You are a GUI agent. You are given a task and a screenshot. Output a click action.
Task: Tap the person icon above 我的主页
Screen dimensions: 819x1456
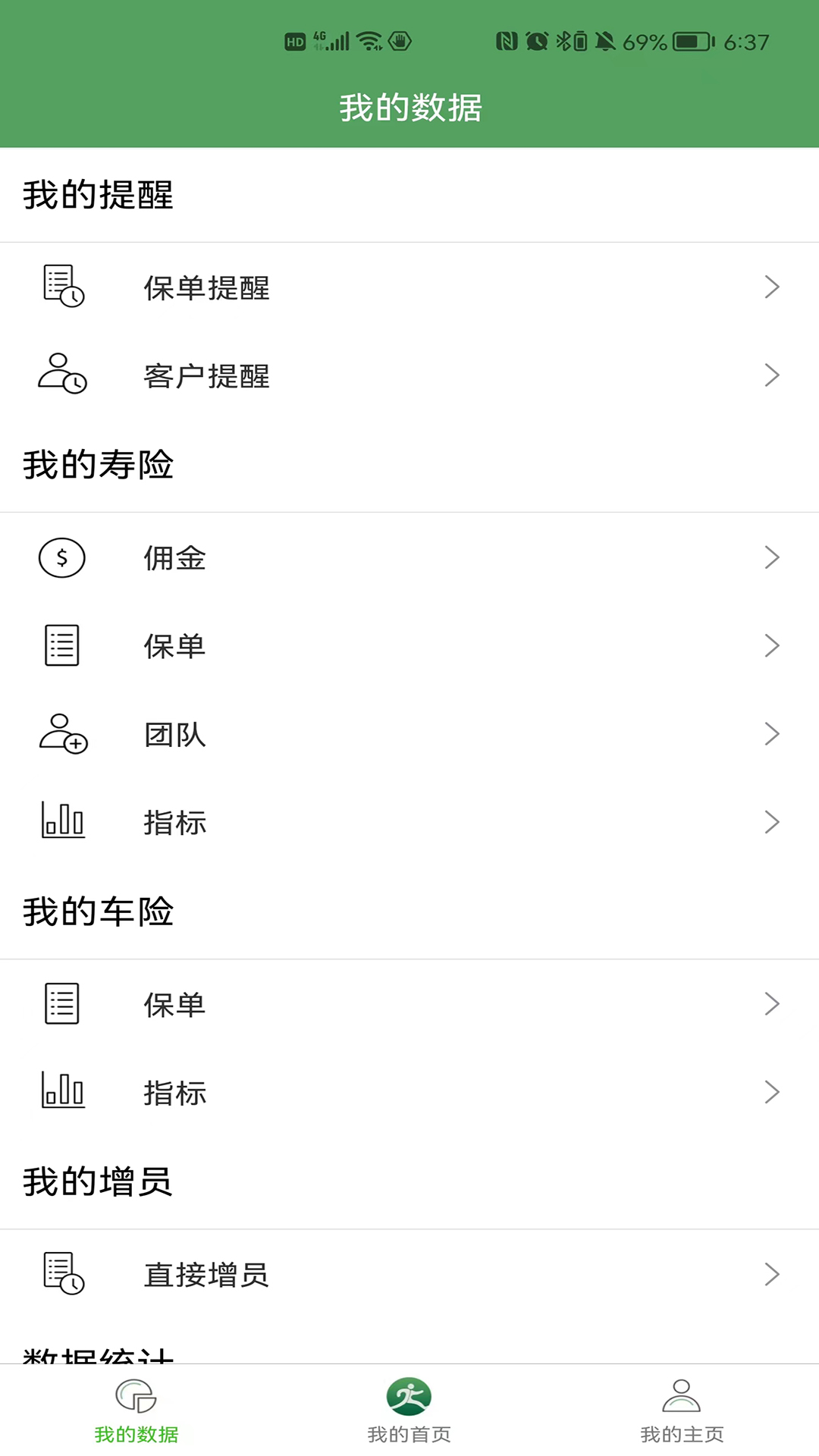682,1395
